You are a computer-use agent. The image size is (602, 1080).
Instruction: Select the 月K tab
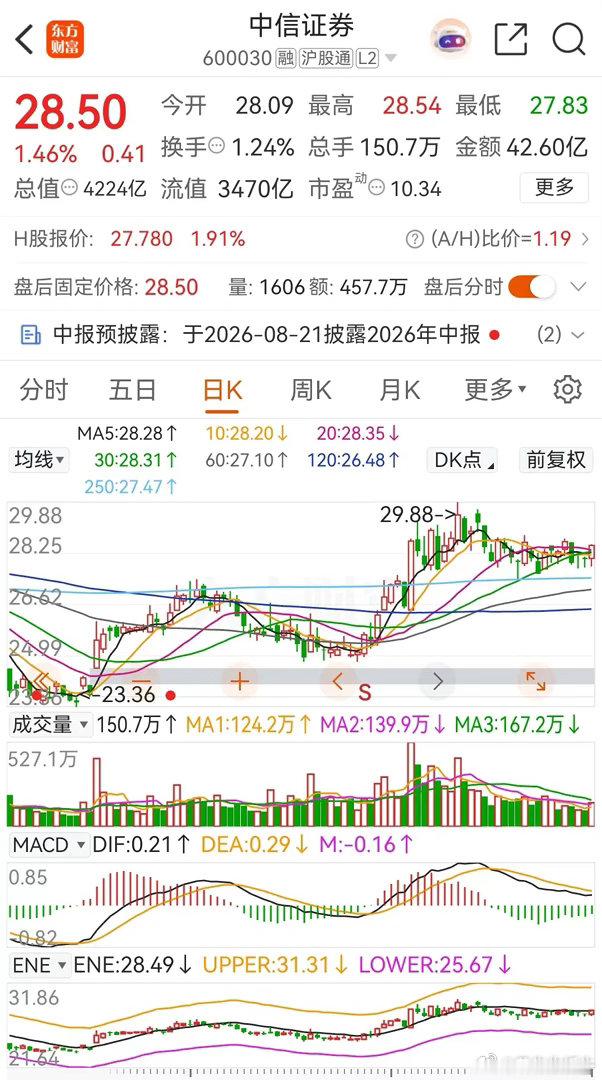coord(399,391)
